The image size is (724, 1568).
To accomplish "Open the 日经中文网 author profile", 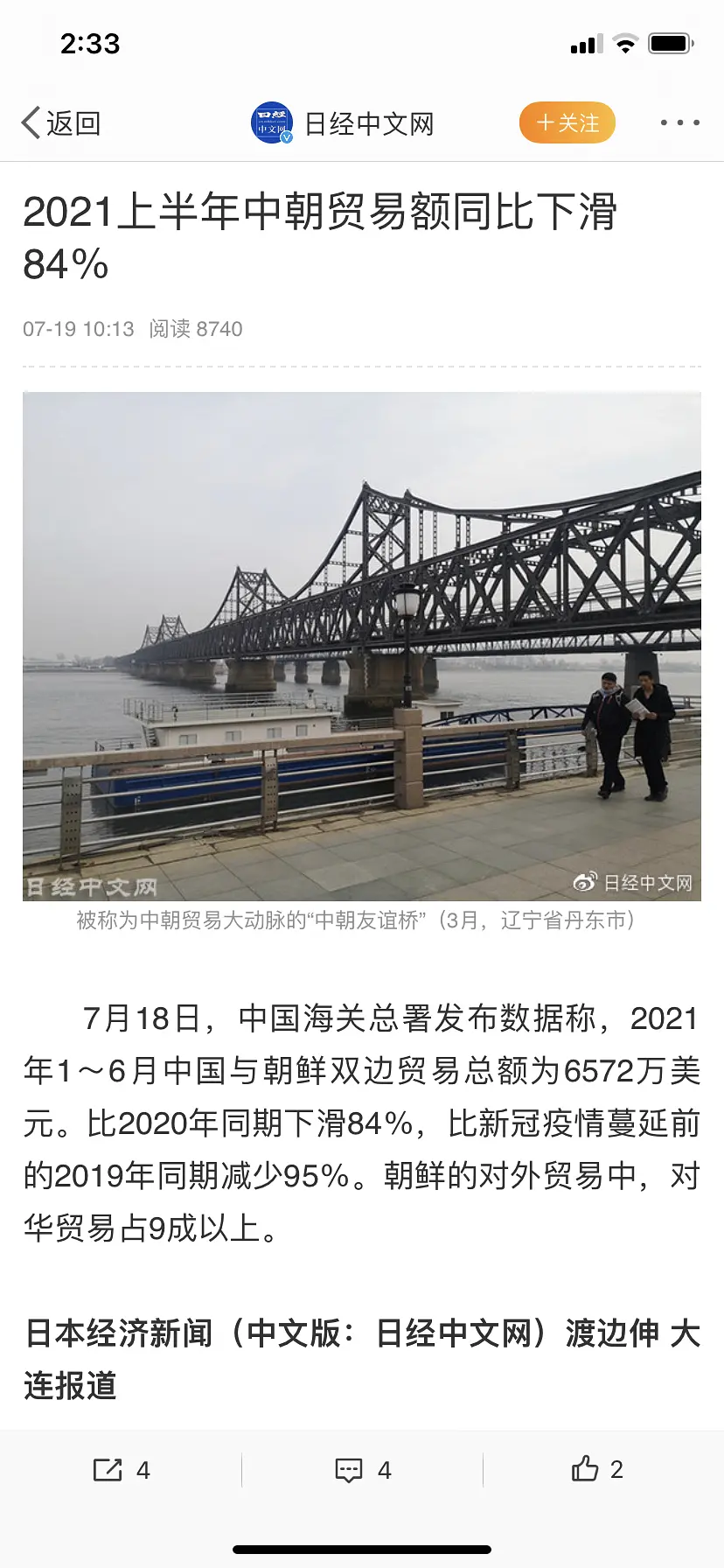I will 343,123.
